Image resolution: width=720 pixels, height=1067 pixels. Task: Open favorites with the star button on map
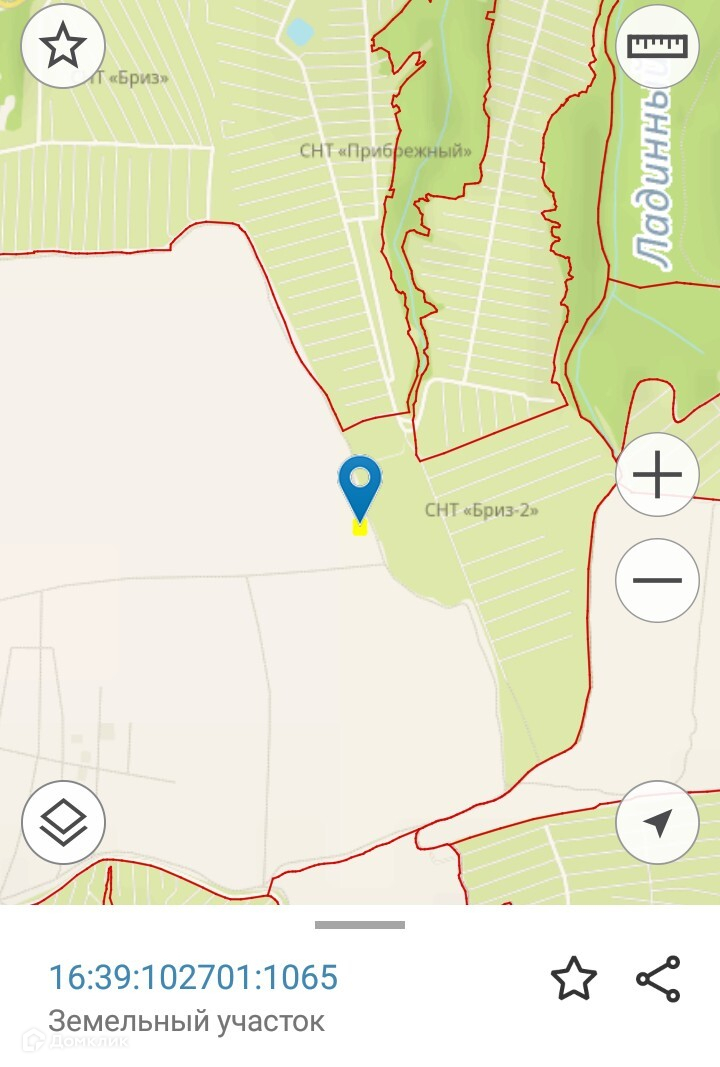(63, 46)
